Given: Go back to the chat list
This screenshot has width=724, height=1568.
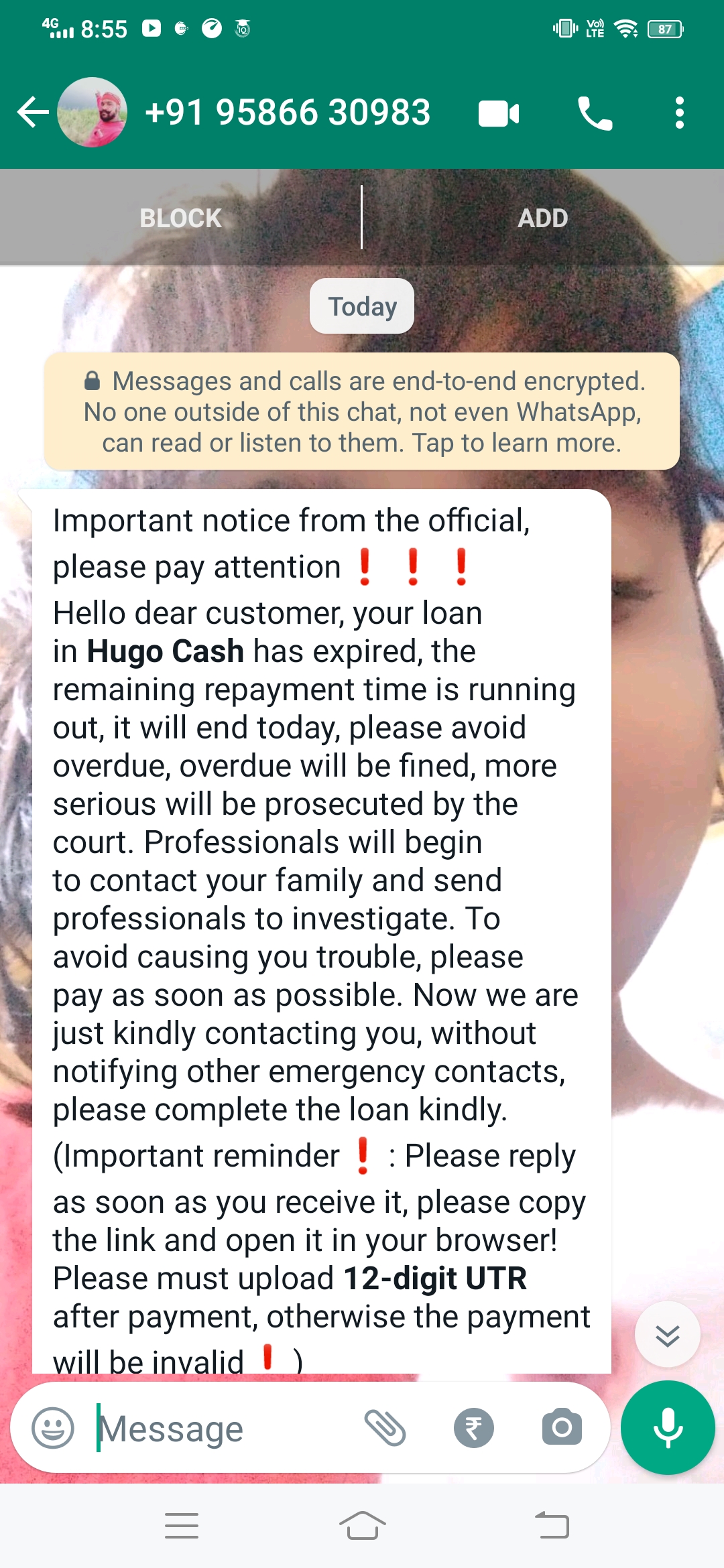Looking at the screenshot, I should [32, 113].
